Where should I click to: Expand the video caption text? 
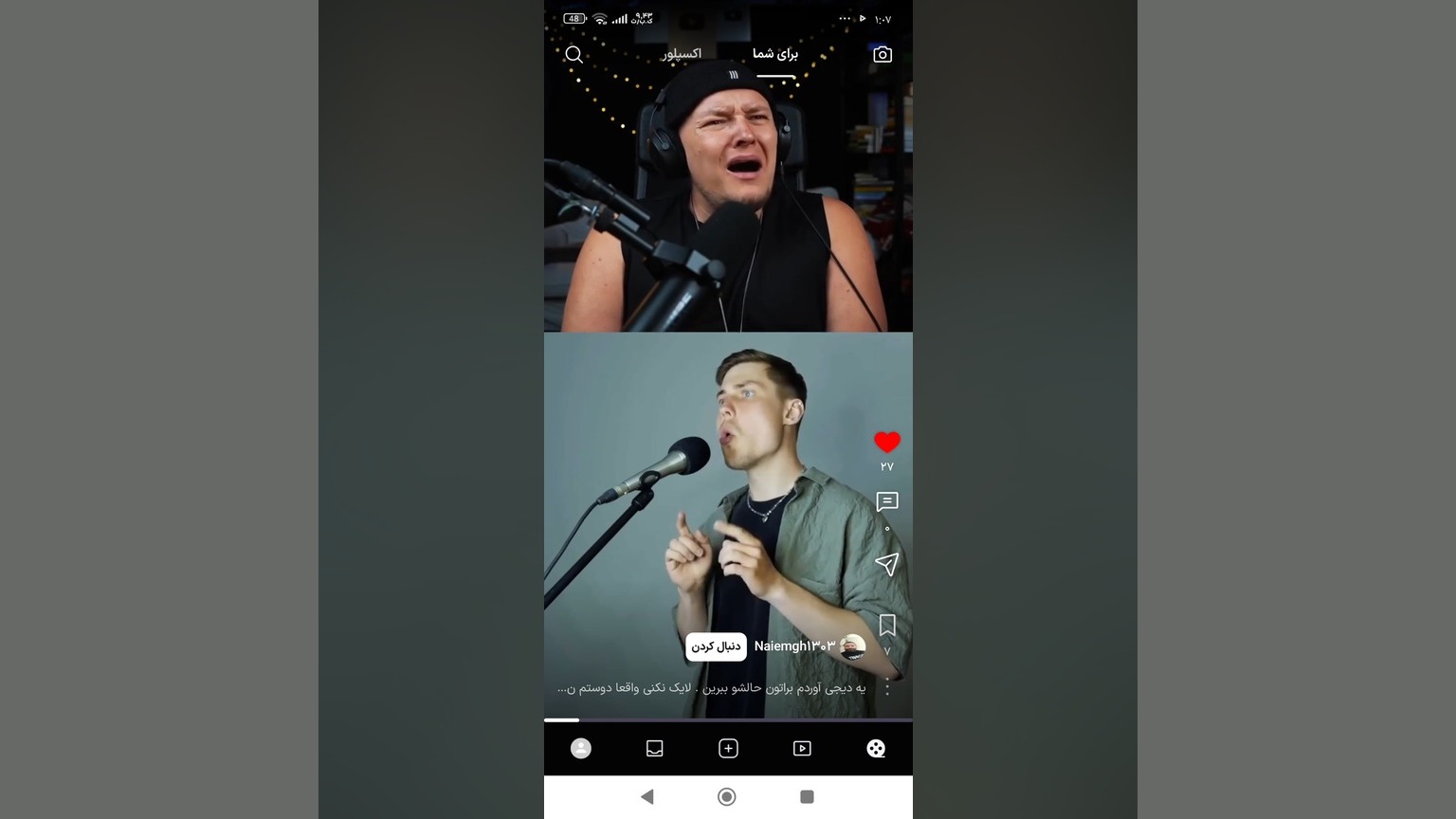[711, 687]
